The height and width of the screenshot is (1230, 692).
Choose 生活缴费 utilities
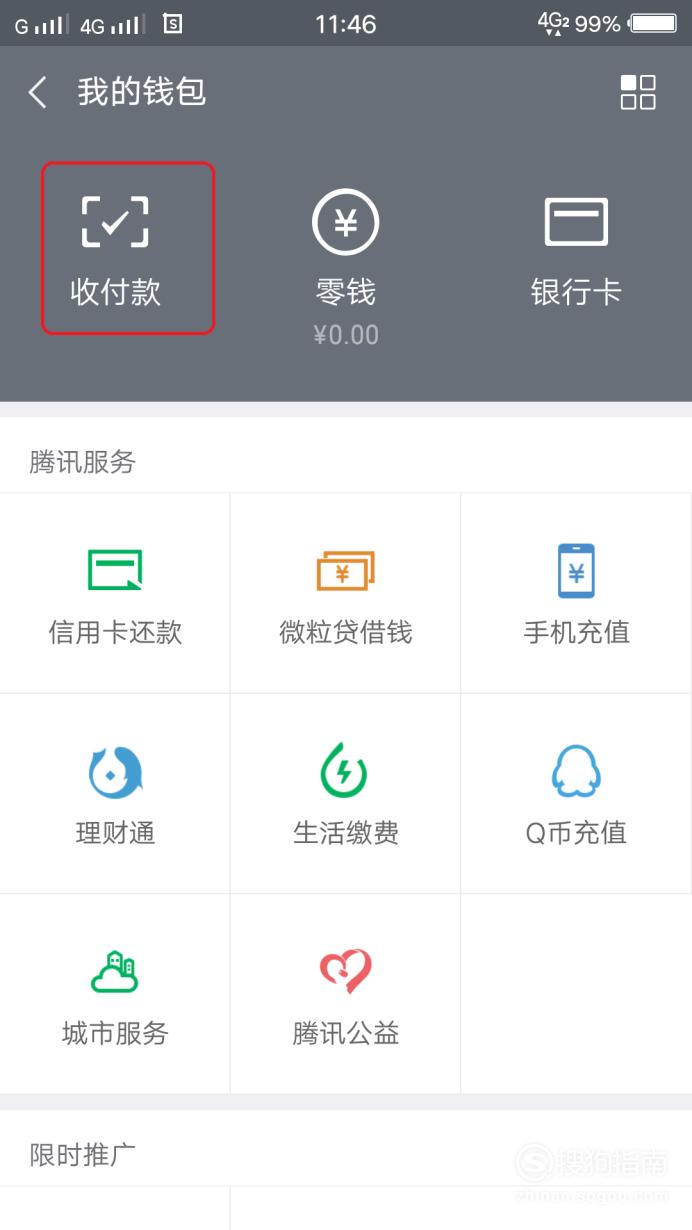(x=346, y=794)
